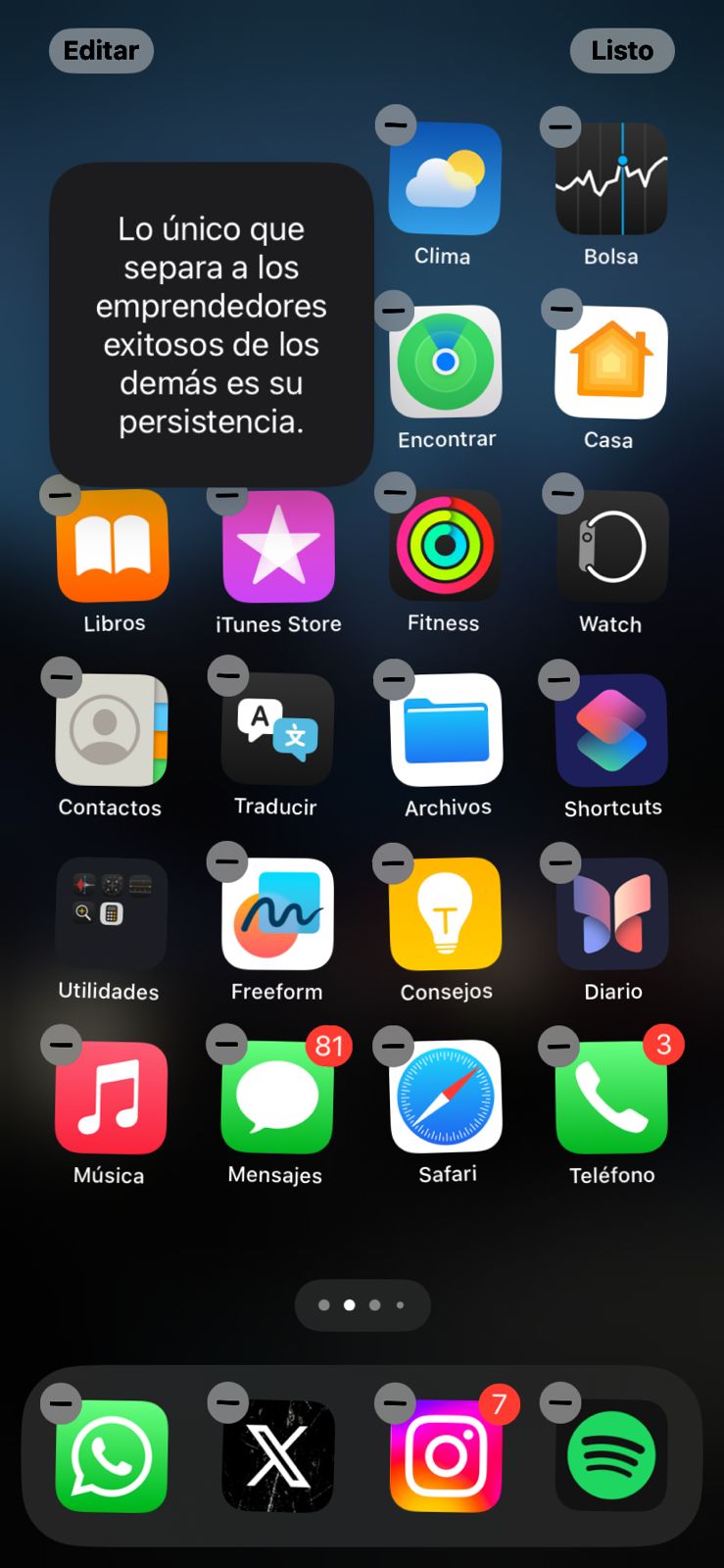This screenshot has height=1568, width=724.
Task: Remove Música using its minus badge
Action: tap(61, 1045)
